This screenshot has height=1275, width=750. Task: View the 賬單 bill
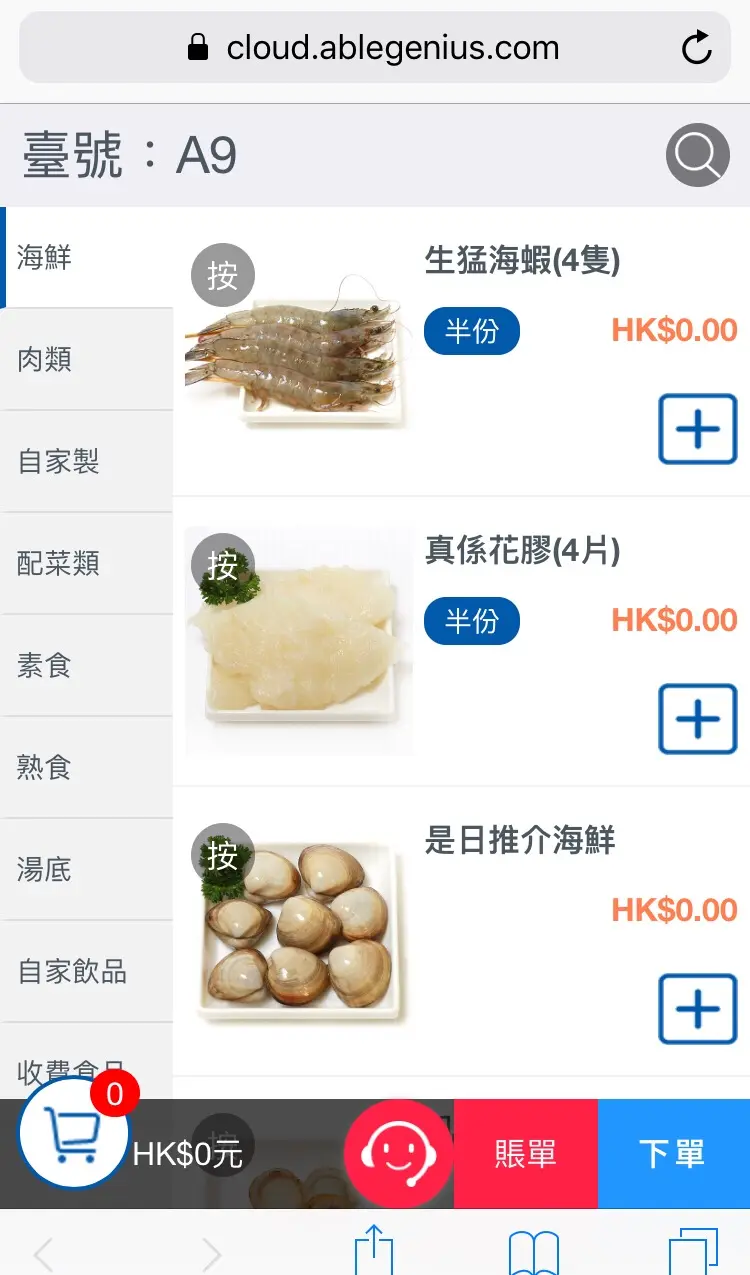click(x=525, y=1154)
